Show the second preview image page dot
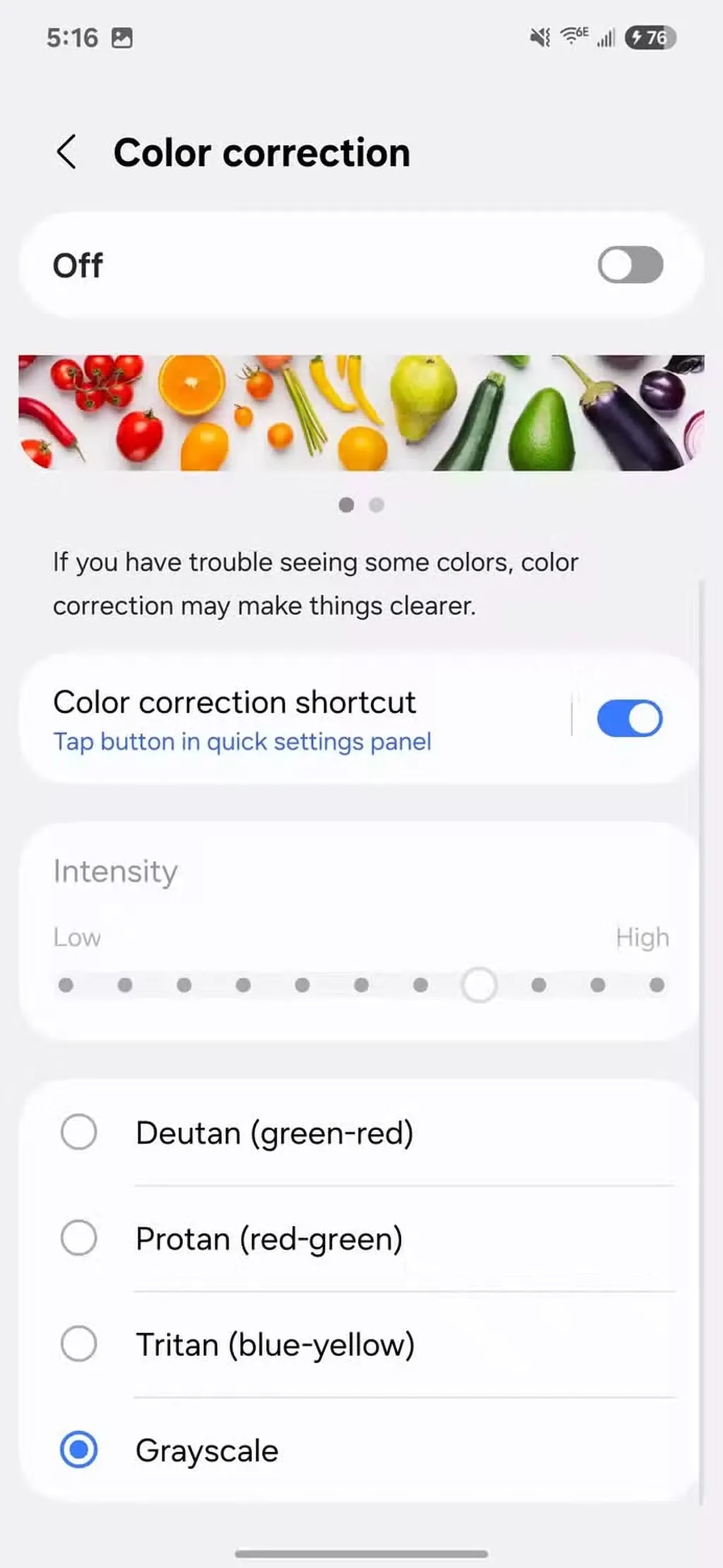Screen dimensions: 723x1568 [x=376, y=505]
